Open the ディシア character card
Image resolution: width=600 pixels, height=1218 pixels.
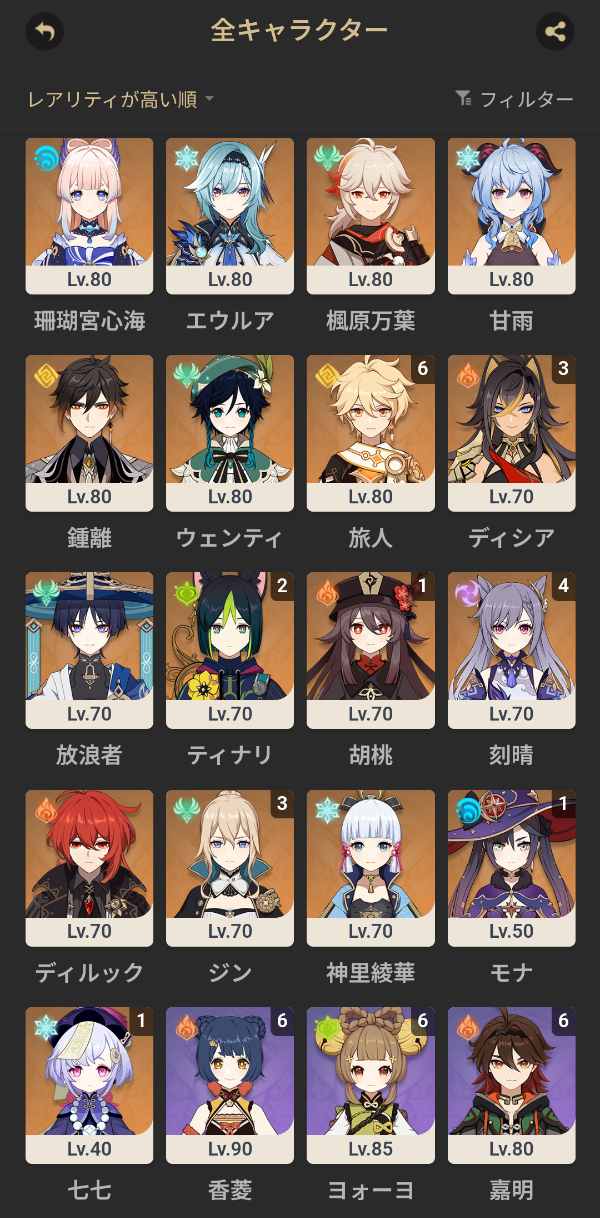pos(512,433)
